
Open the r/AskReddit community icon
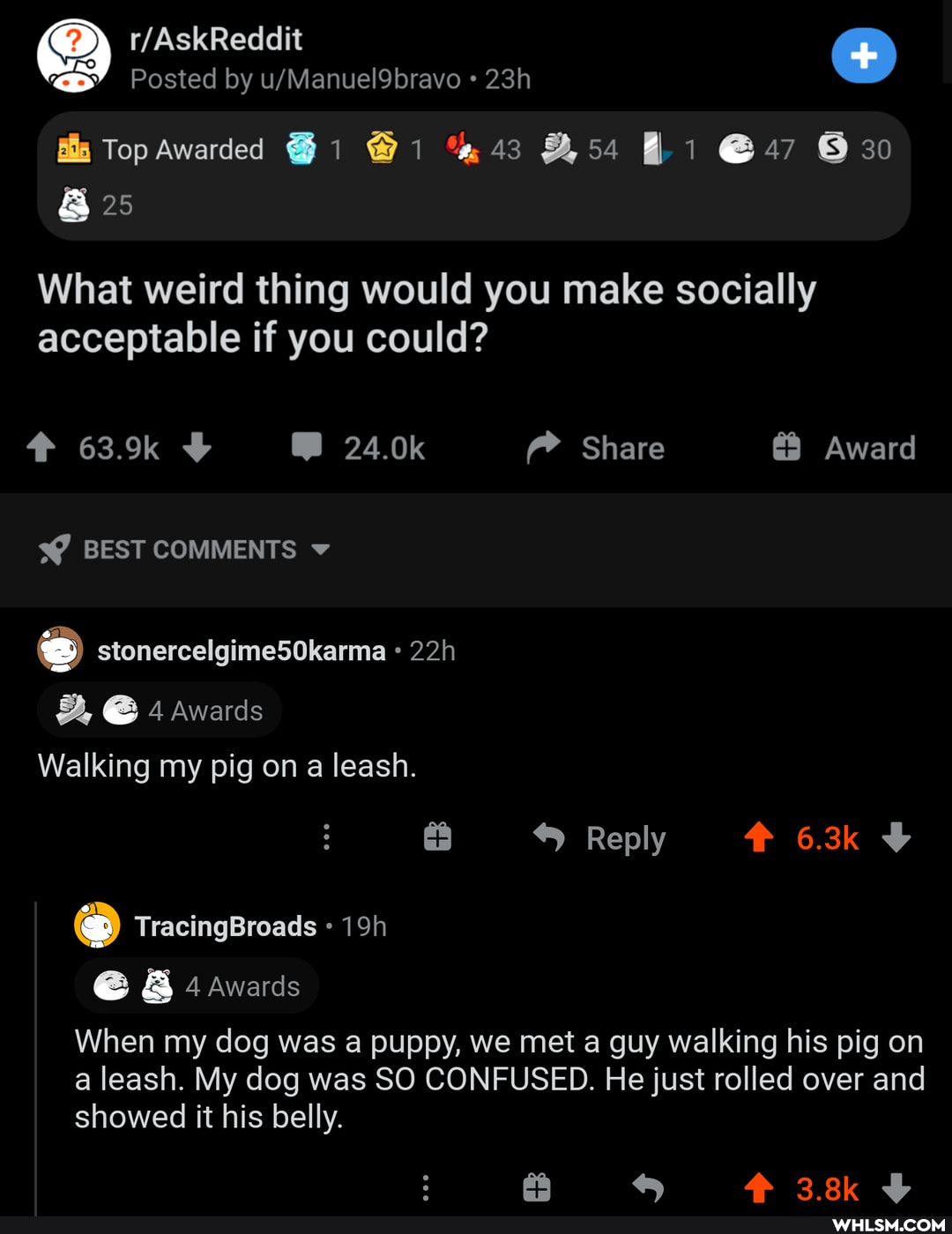[x=74, y=56]
